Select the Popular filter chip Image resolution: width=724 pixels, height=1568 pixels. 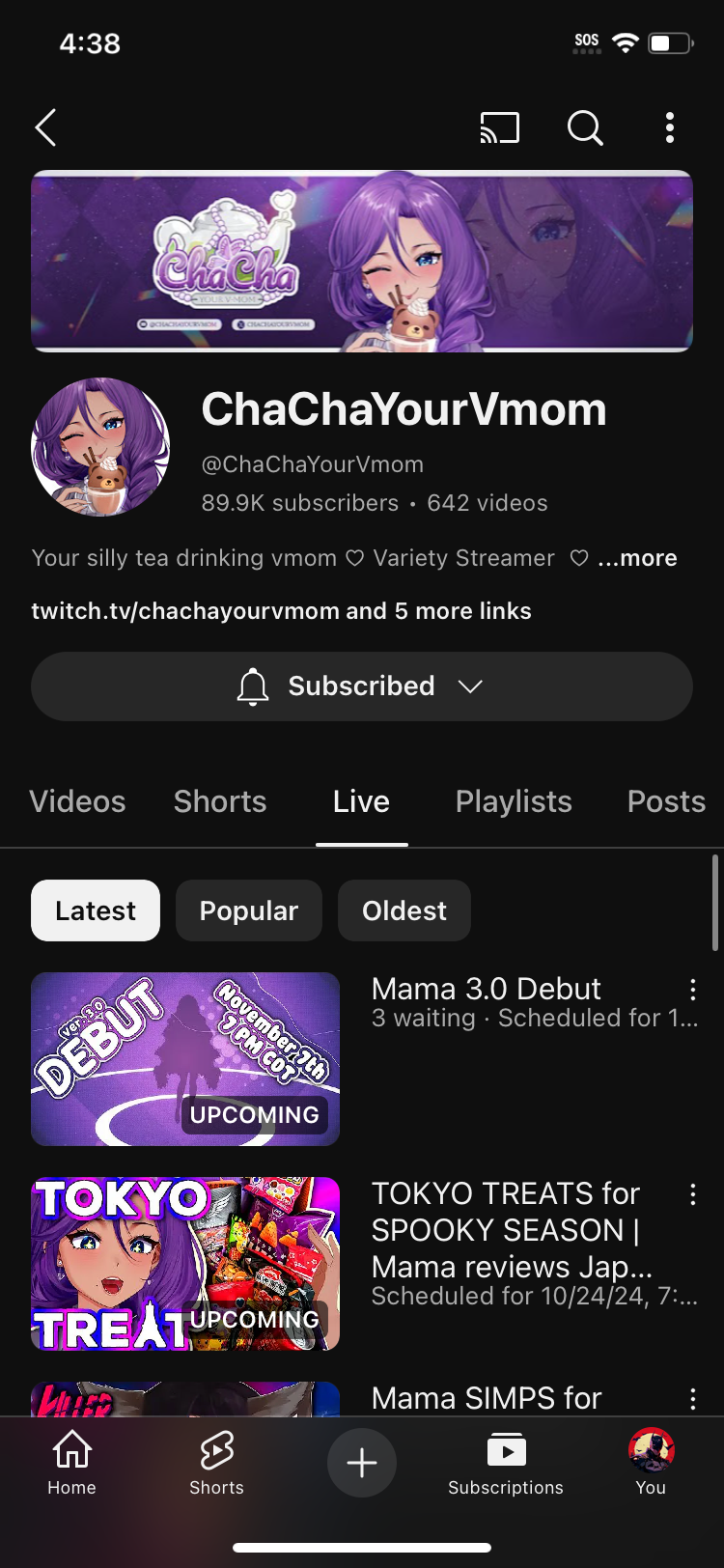click(248, 910)
